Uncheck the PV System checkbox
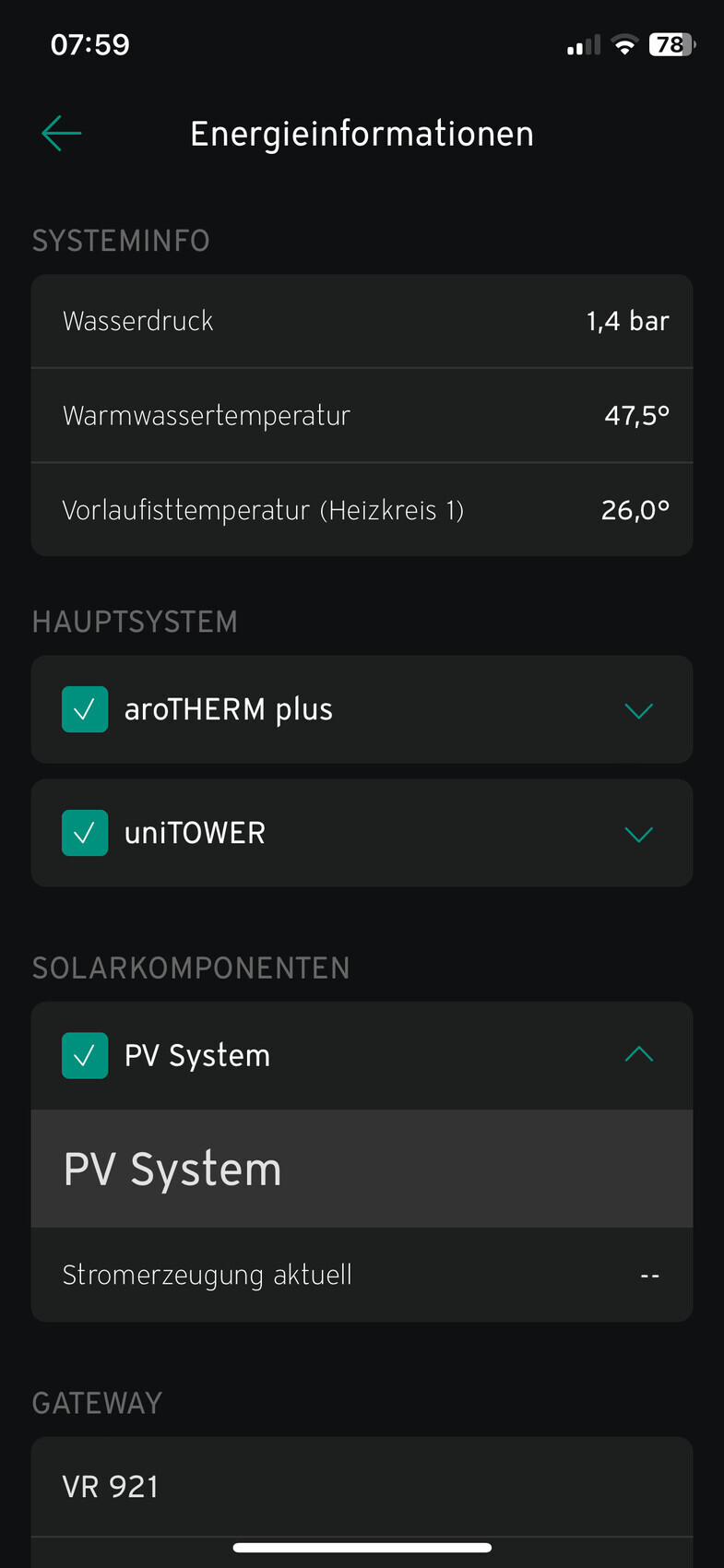724x1568 pixels. [85, 1055]
